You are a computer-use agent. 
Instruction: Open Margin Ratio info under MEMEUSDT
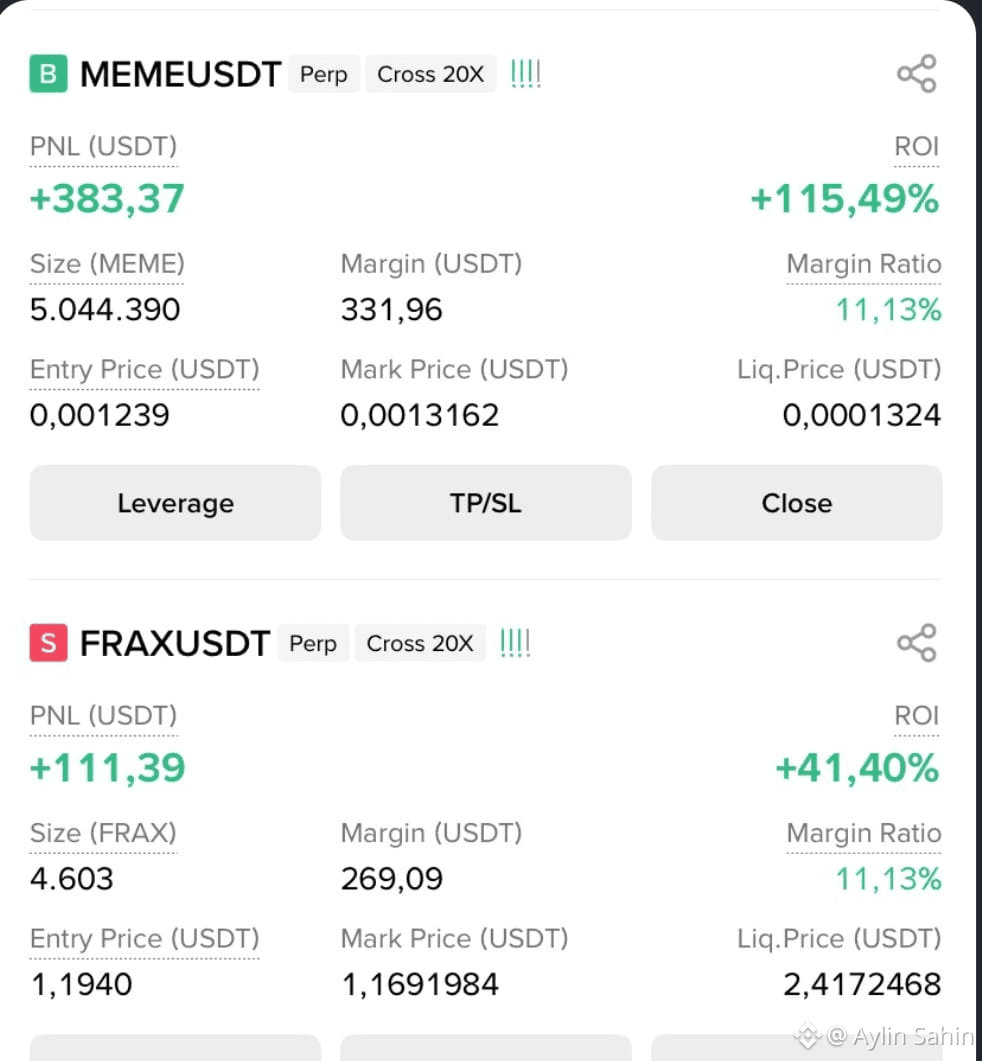pyautogui.click(x=863, y=265)
